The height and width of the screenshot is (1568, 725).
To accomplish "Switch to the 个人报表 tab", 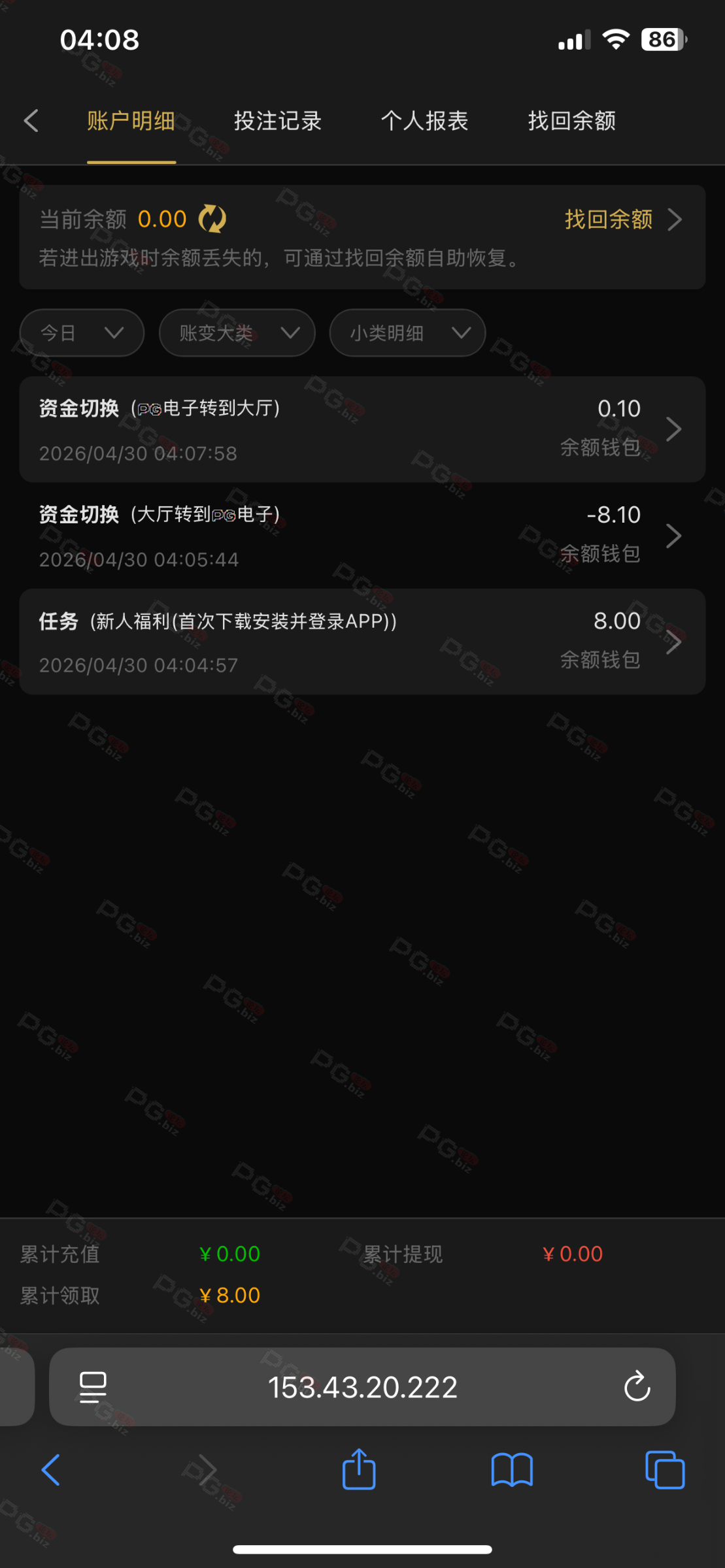I will click(x=425, y=121).
